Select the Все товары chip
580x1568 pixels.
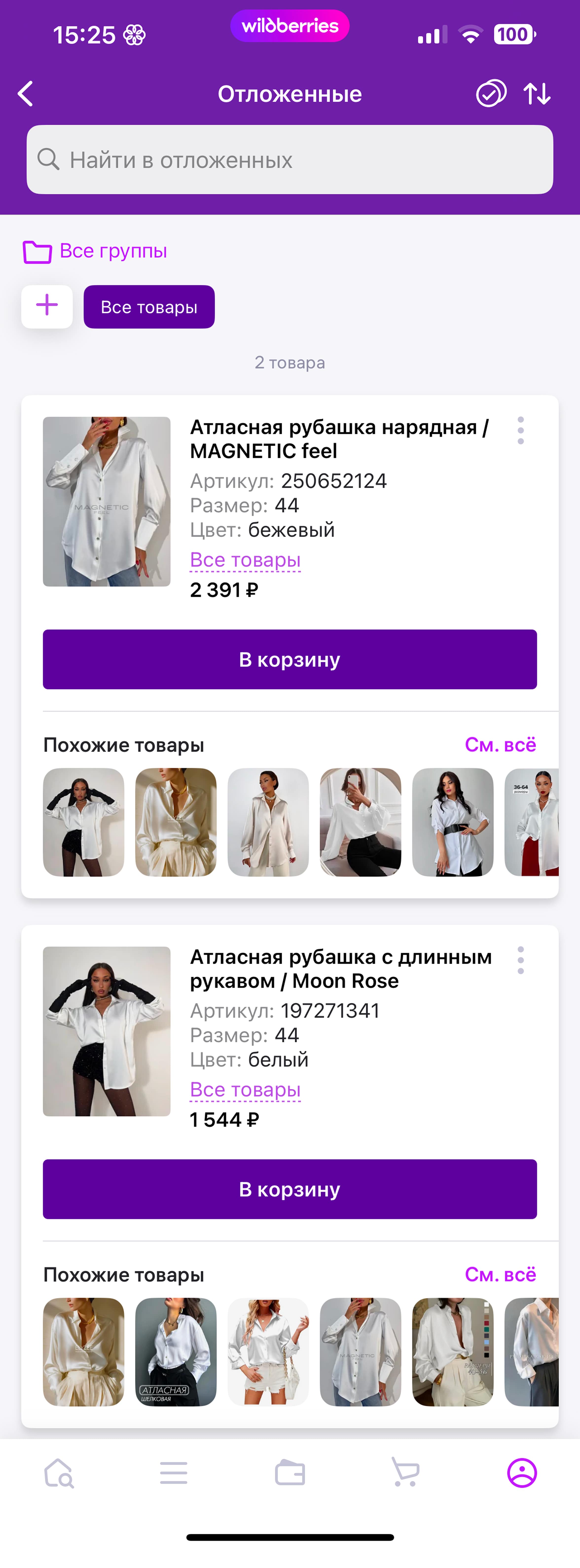point(149,307)
